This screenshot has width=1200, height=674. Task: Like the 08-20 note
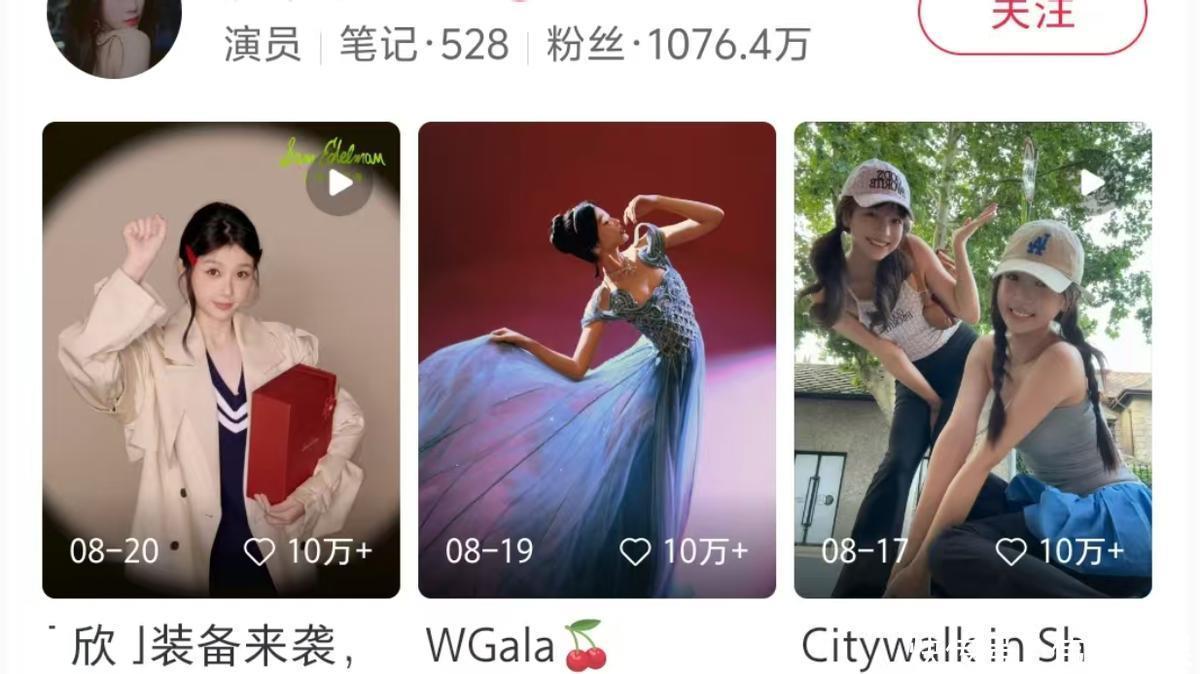click(260, 551)
